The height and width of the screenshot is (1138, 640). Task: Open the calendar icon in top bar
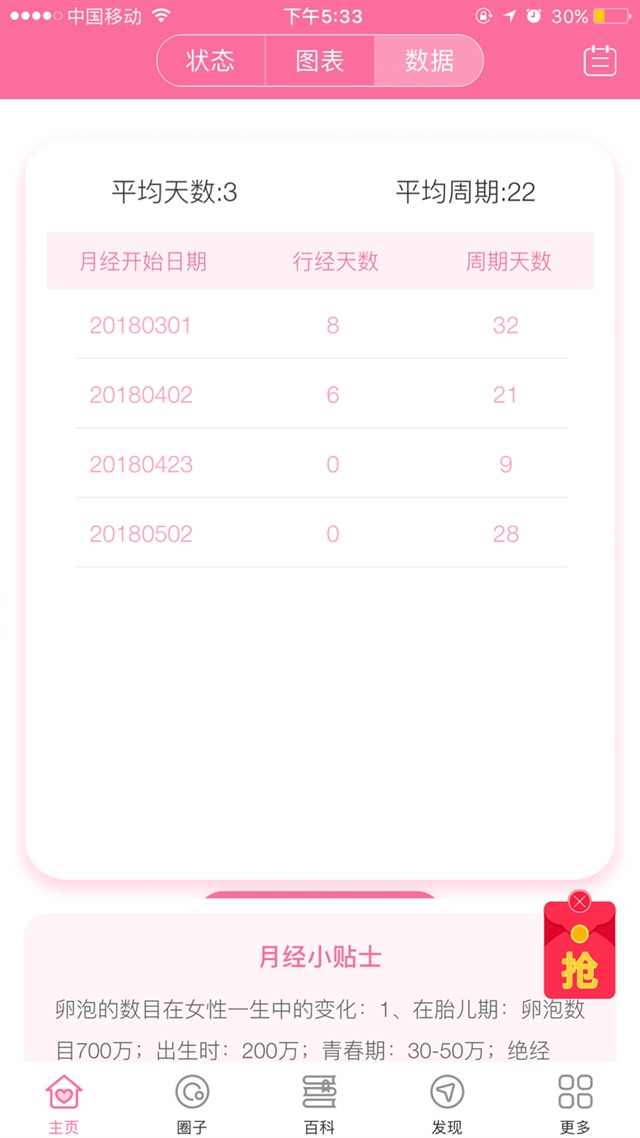pyautogui.click(x=600, y=61)
